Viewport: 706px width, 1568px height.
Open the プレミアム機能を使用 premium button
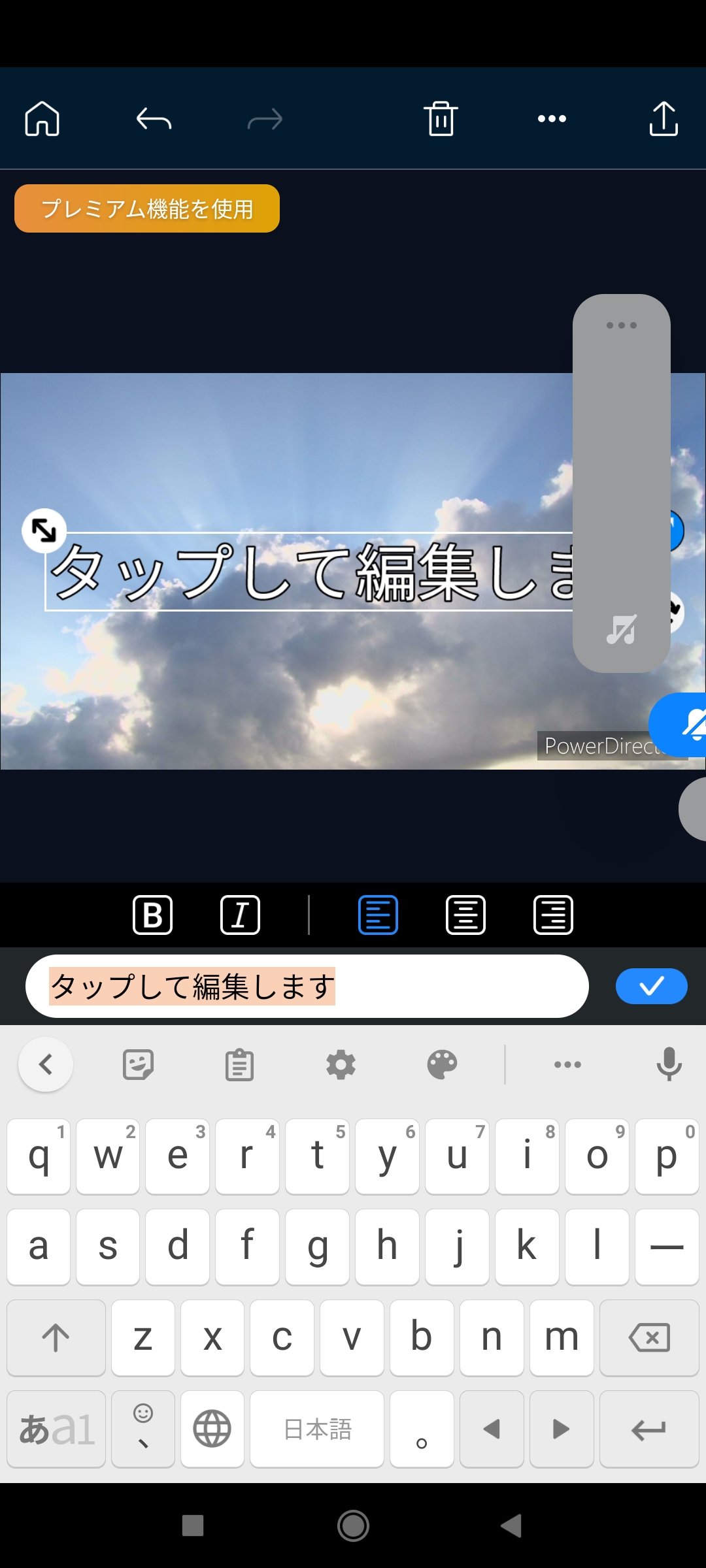pyautogui.click(x=146, y=208)
